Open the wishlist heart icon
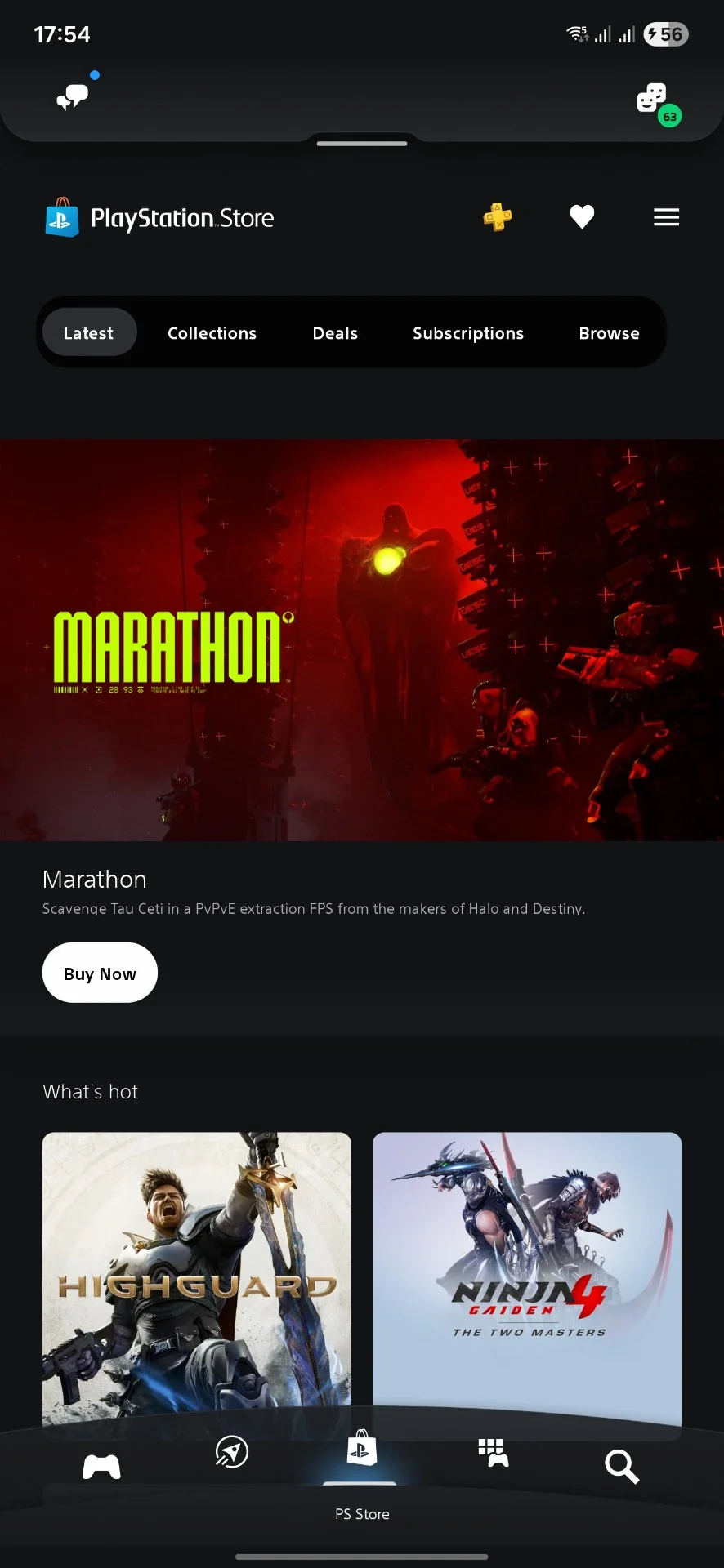724x1568 pixels. coord(582,217)
